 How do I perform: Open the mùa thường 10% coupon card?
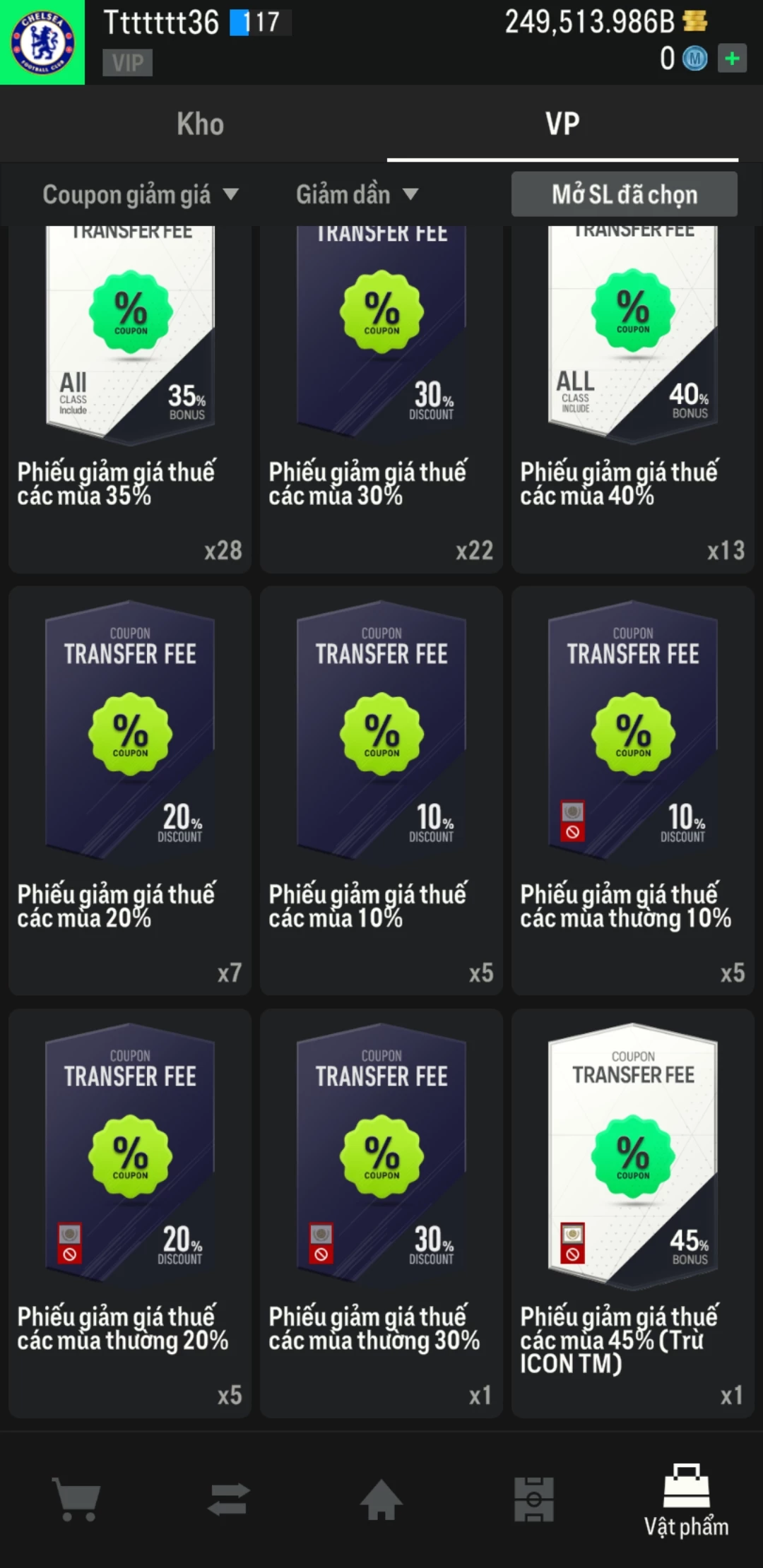click(633, 790)
